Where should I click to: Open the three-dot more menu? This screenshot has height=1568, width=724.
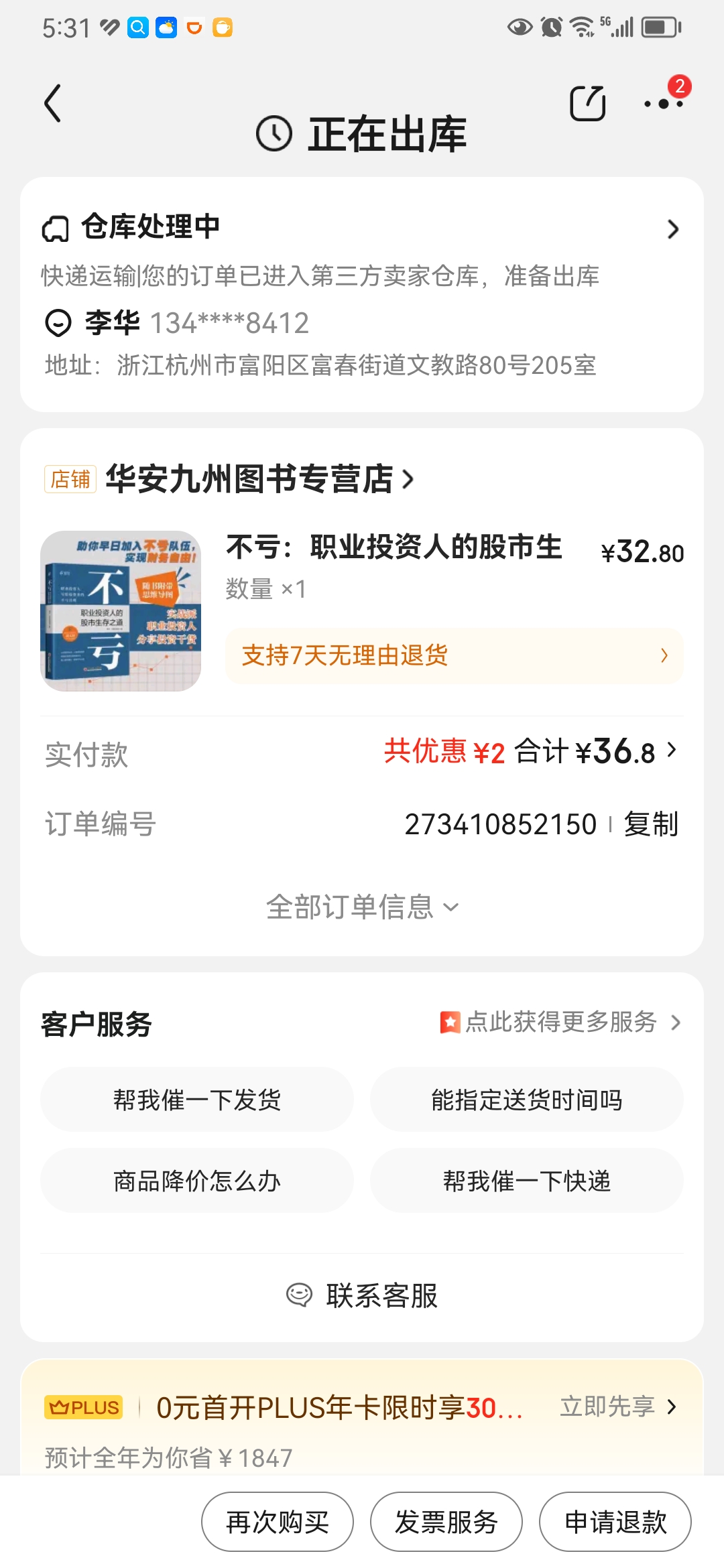663,103
